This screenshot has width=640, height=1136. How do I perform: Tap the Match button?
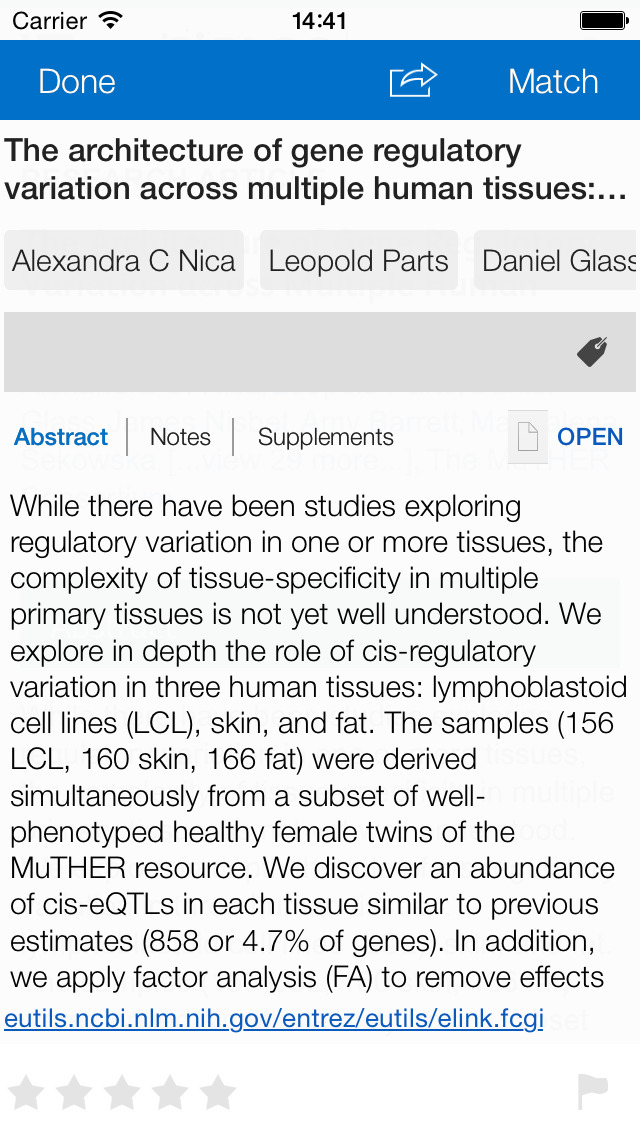(553, 81)
